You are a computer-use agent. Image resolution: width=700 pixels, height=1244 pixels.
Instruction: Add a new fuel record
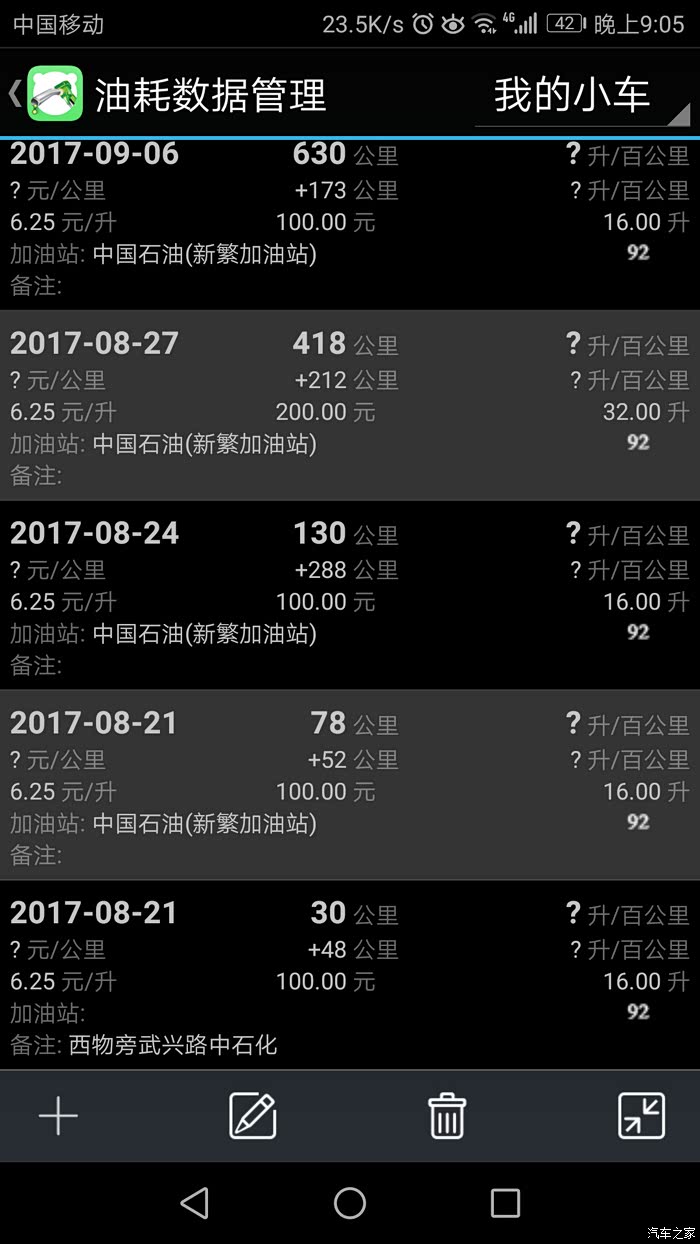tap(58, 1116)
